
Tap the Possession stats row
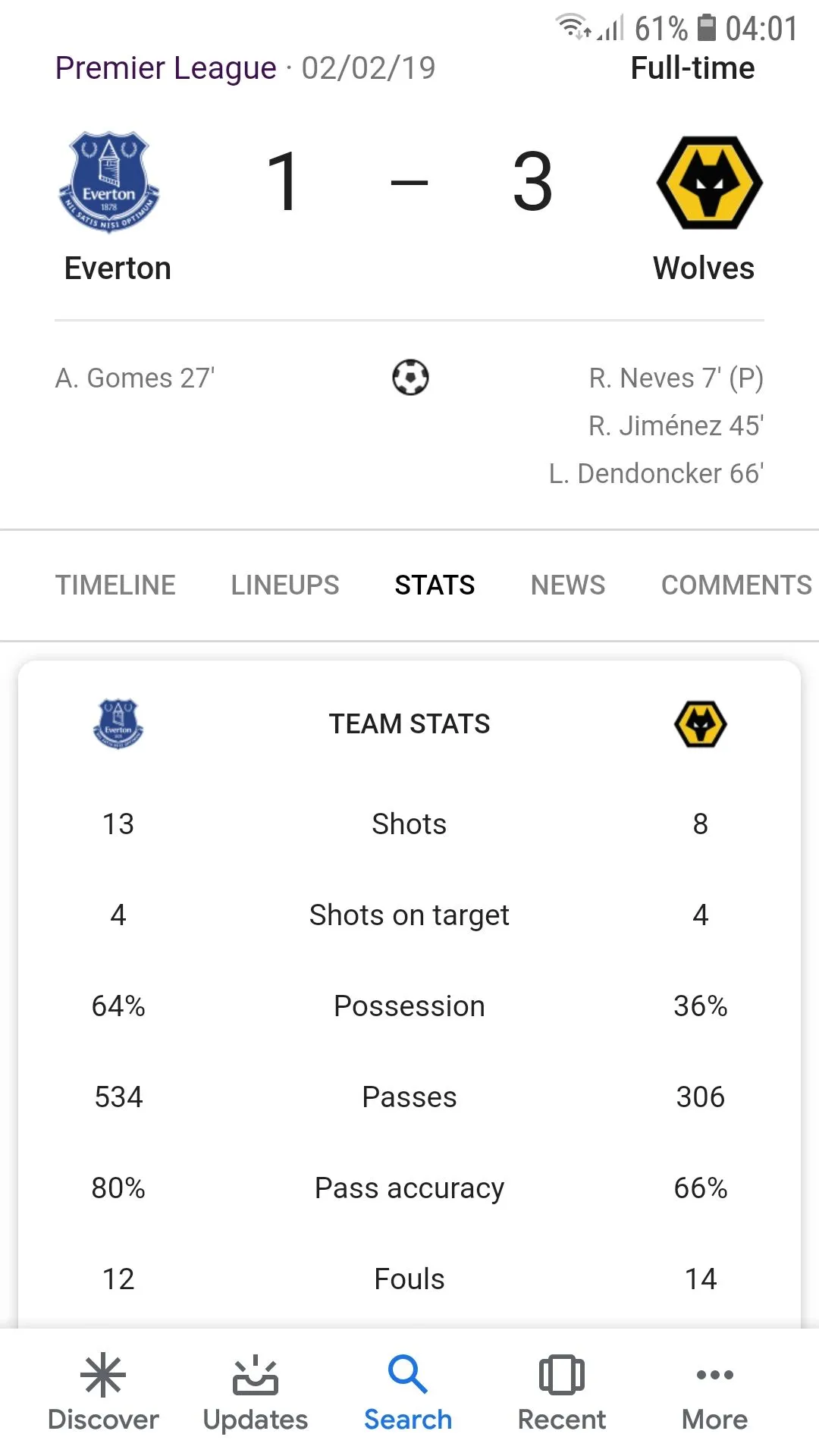click(409, 1006)
